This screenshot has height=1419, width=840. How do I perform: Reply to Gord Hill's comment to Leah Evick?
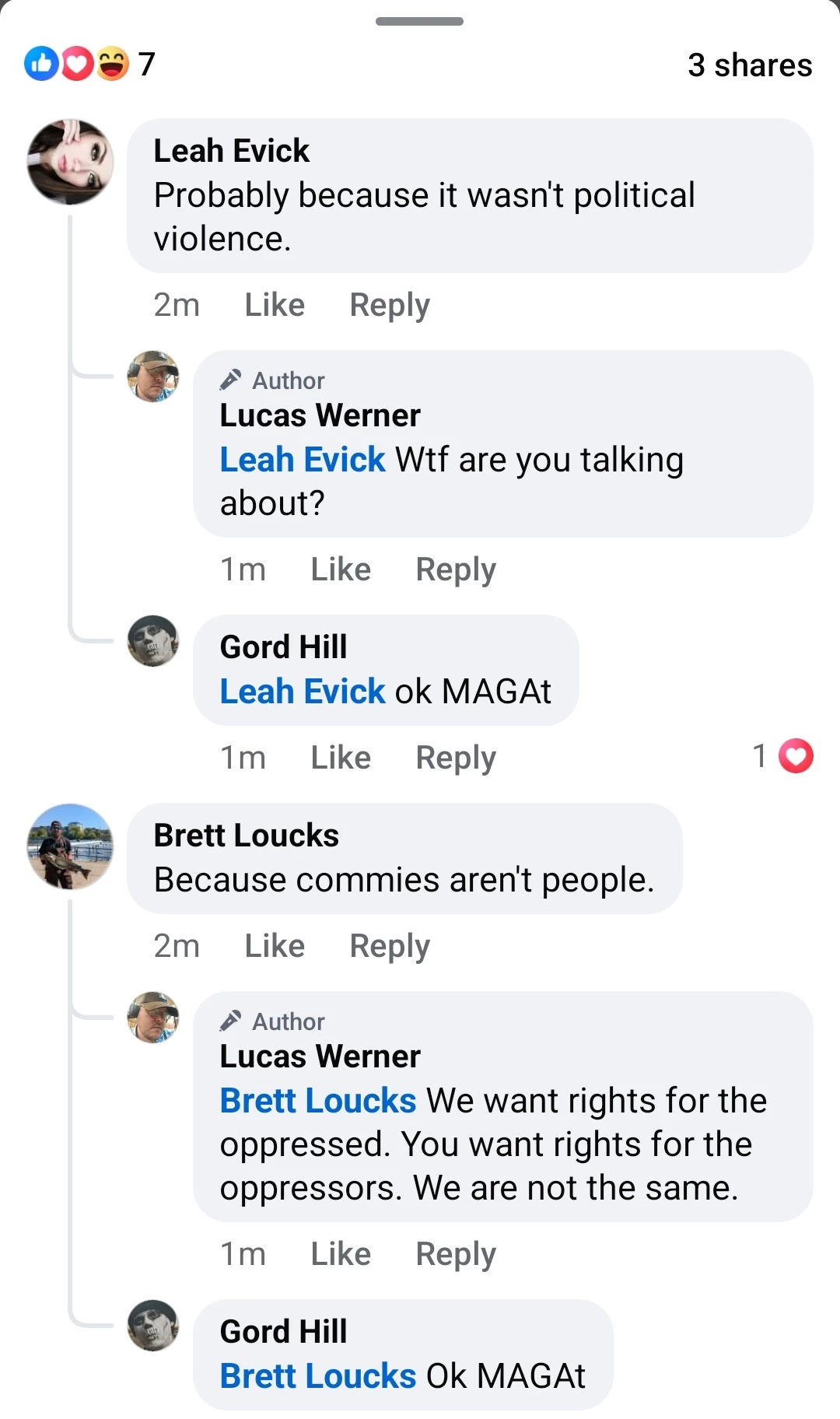coord(455,758)
